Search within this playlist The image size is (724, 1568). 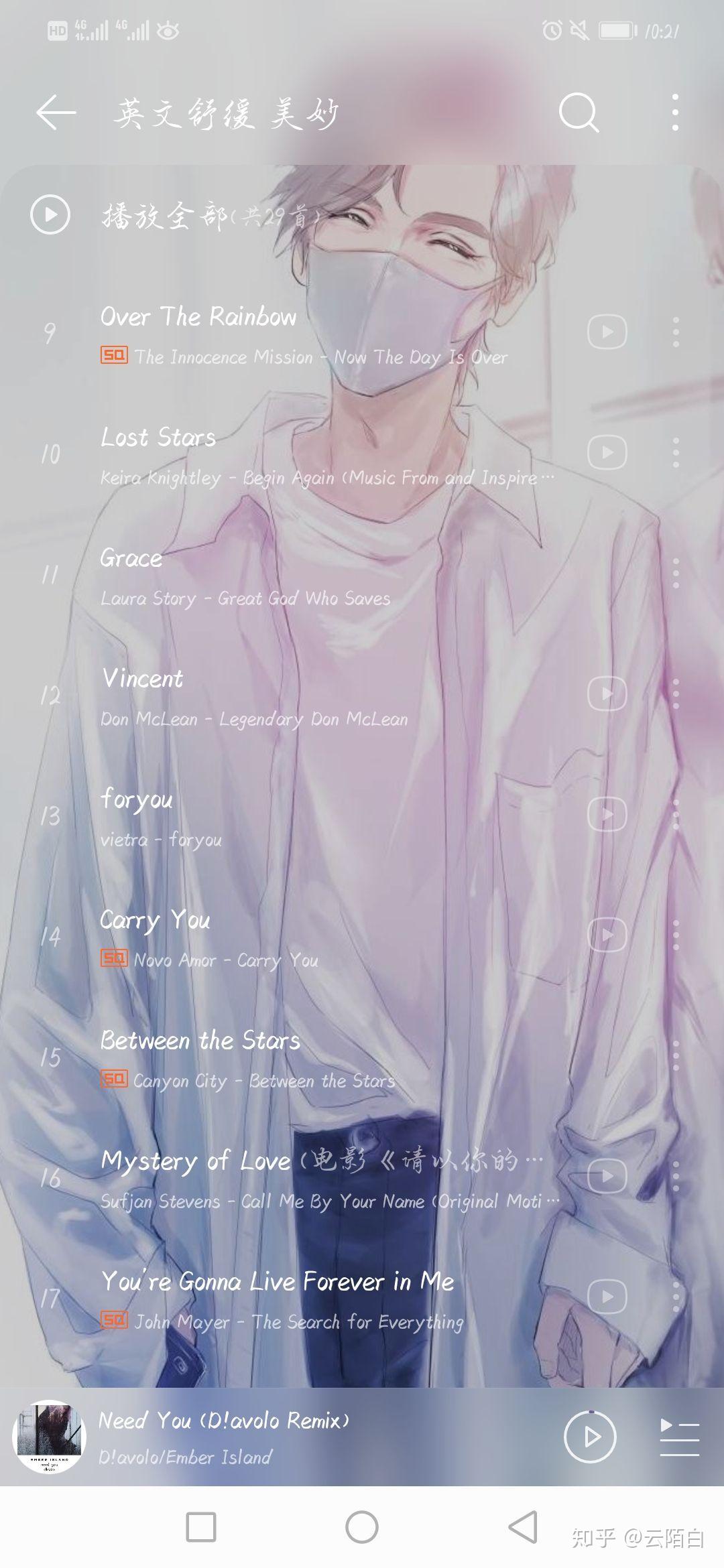(x=578, y=112)
